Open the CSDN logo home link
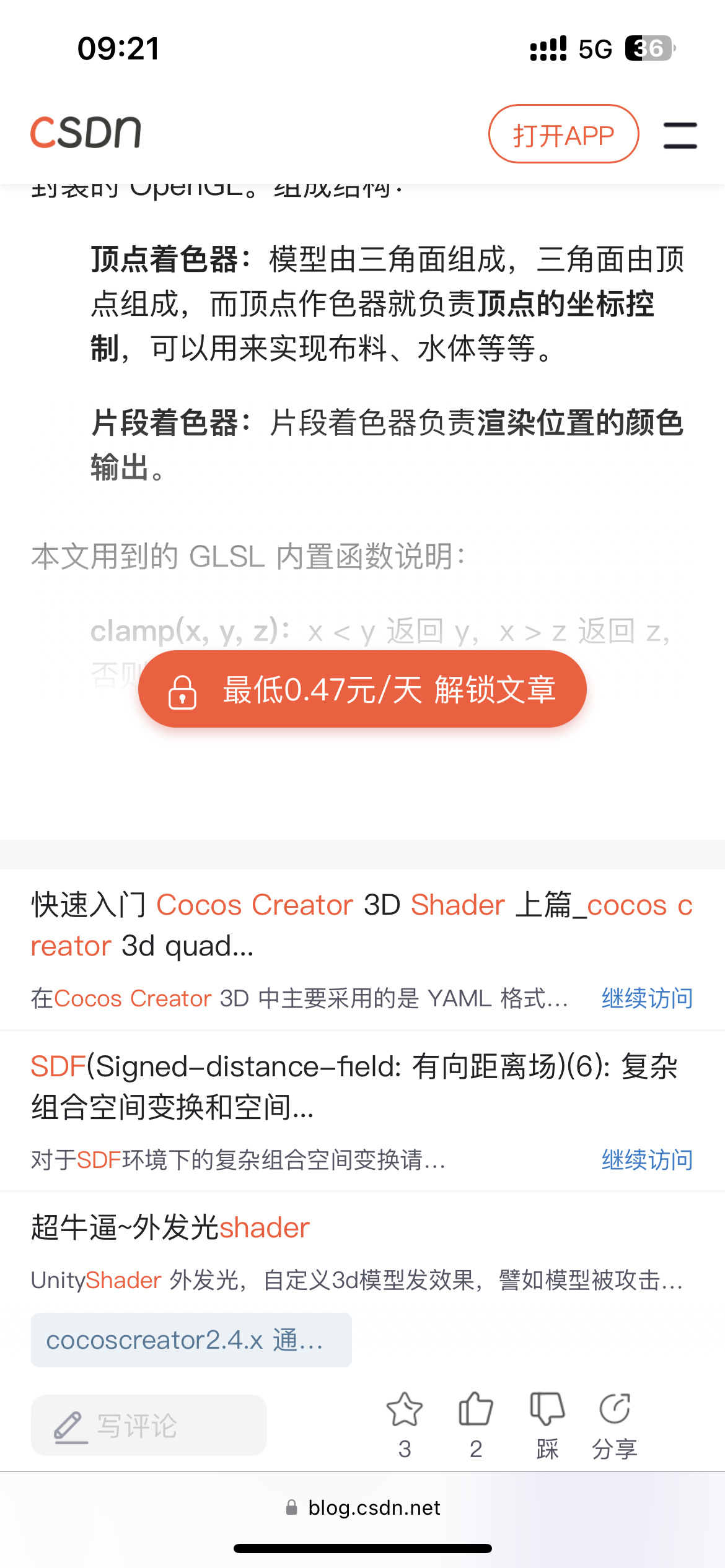Screen dimensions: 725x1568 click(86, 132)
